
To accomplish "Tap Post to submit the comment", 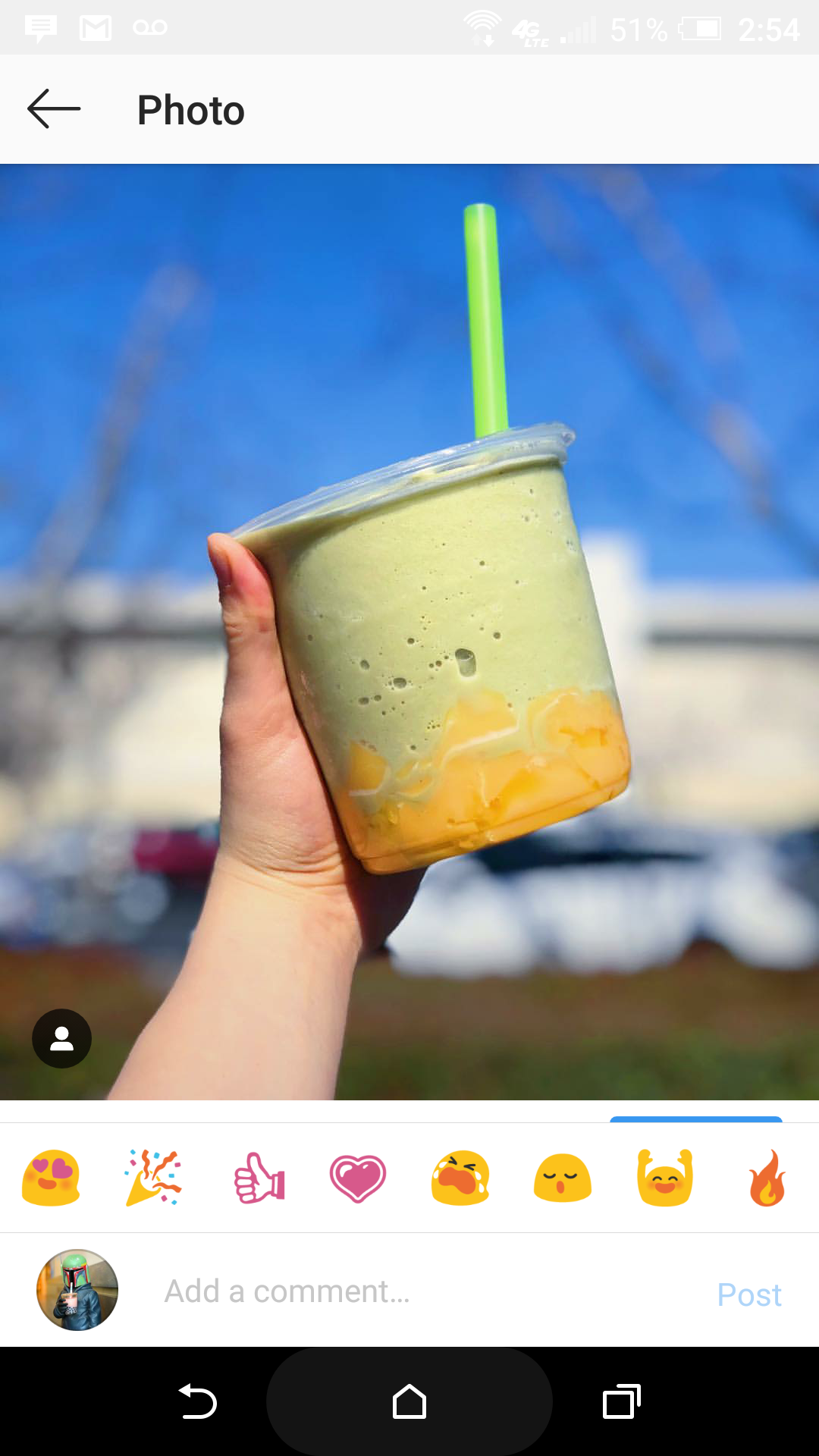I will point(748,1294).
